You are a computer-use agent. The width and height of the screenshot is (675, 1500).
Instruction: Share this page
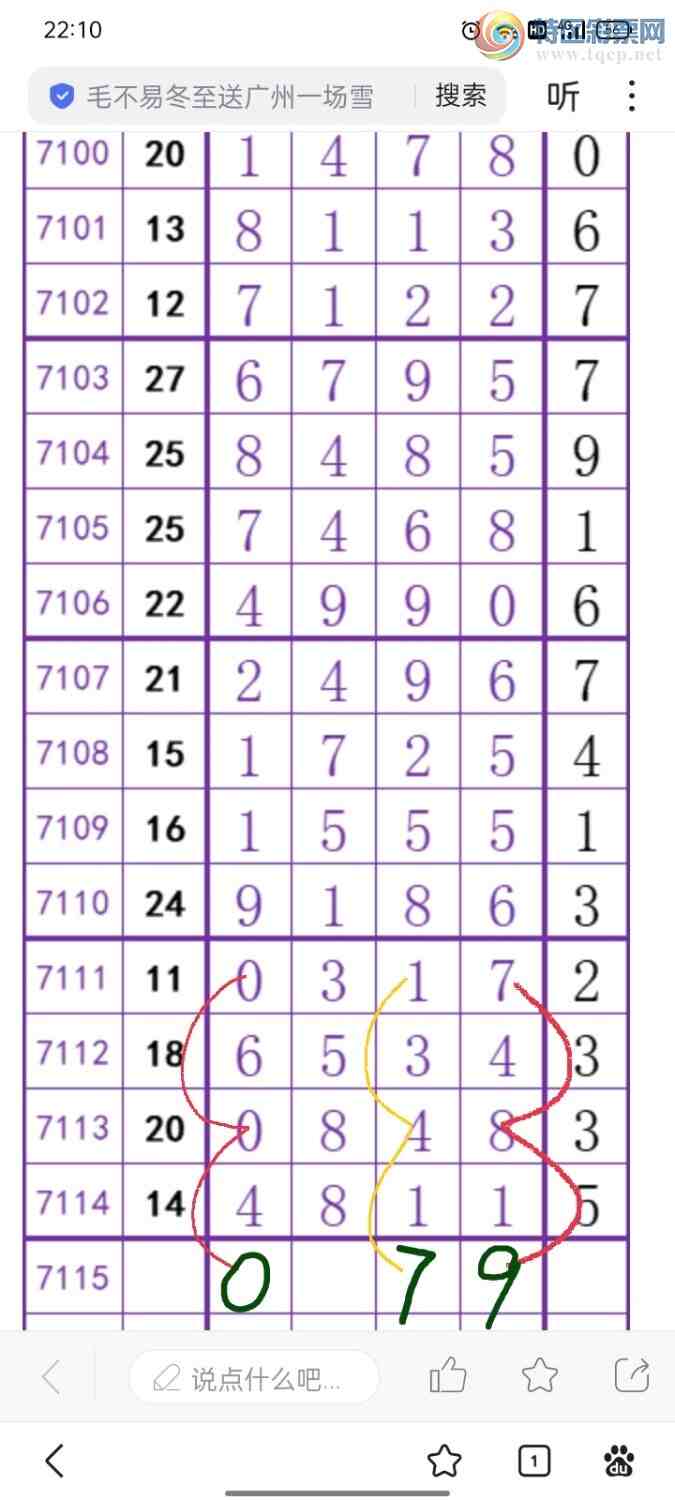(x=632, y=1376)
